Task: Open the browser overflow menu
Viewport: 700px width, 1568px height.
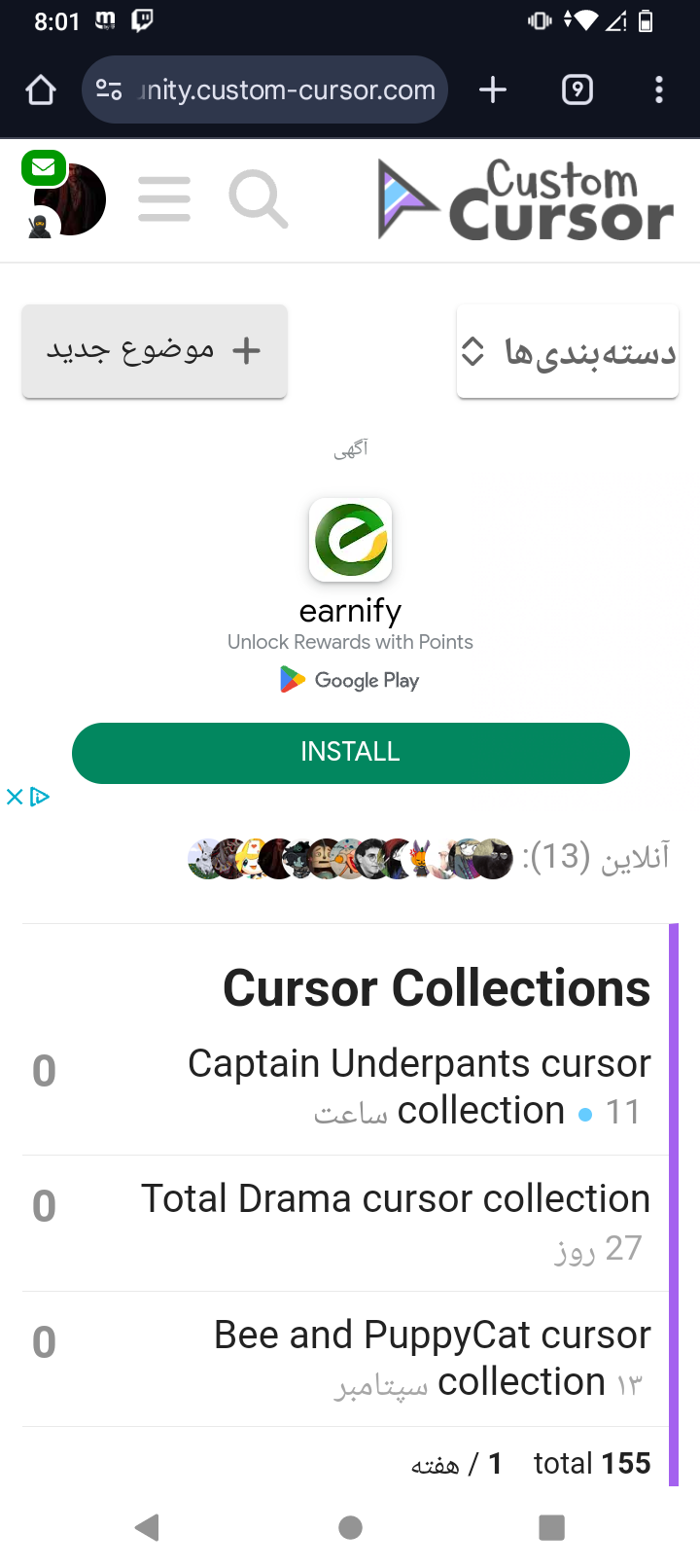Action: [x=659, y=90]
